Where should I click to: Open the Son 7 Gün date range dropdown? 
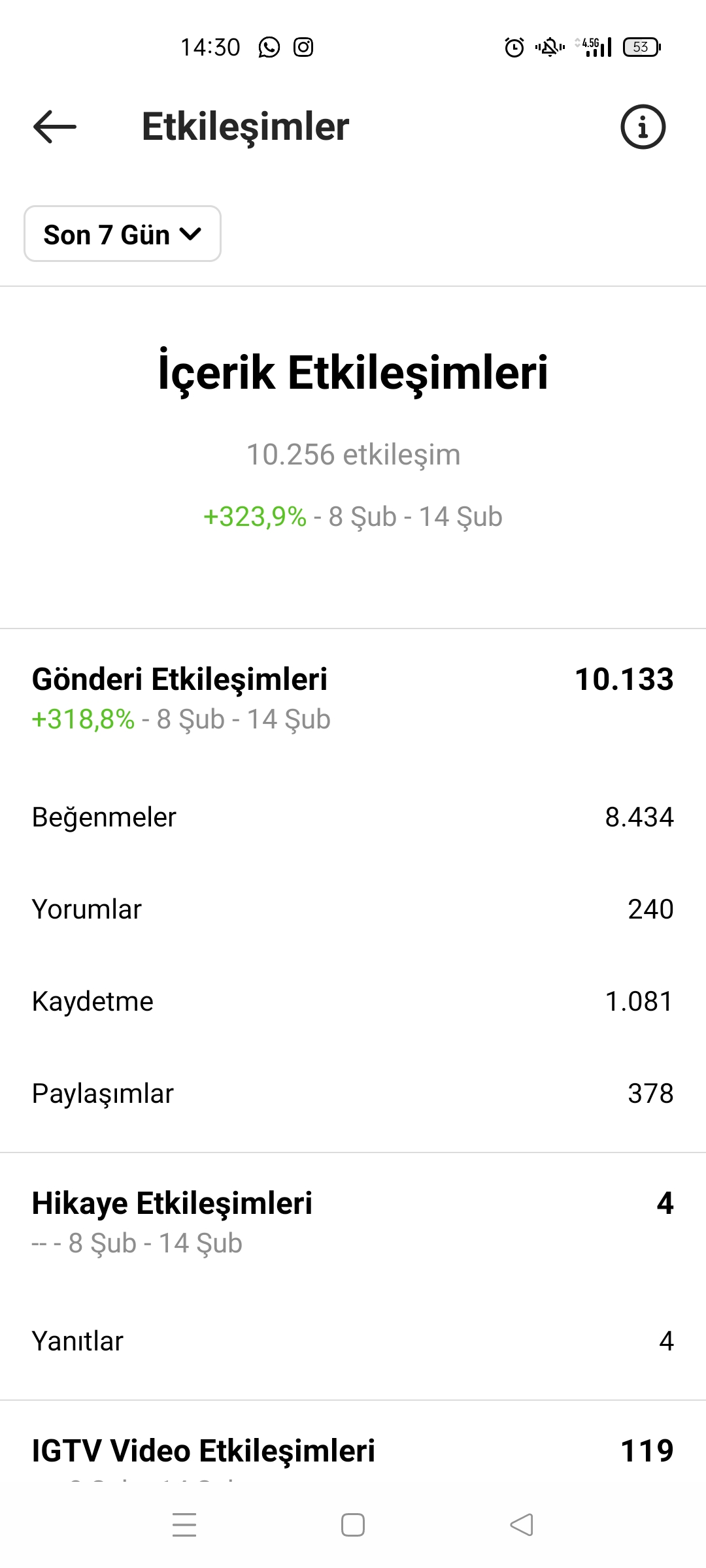point(122,234)
